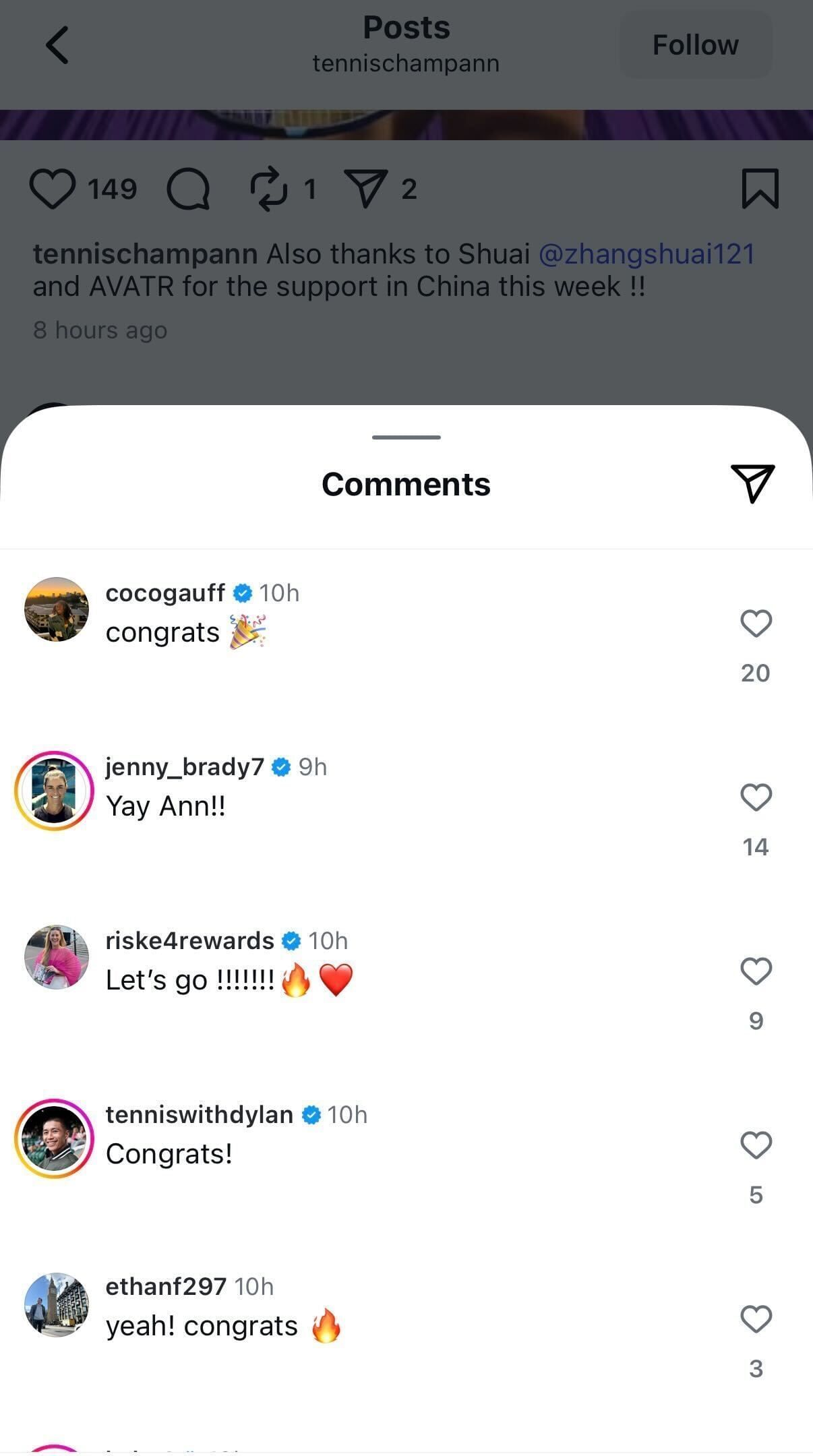Visit the cocogauff username link
The height and width of the screenshot is (1456, 813).
point(165,593)
